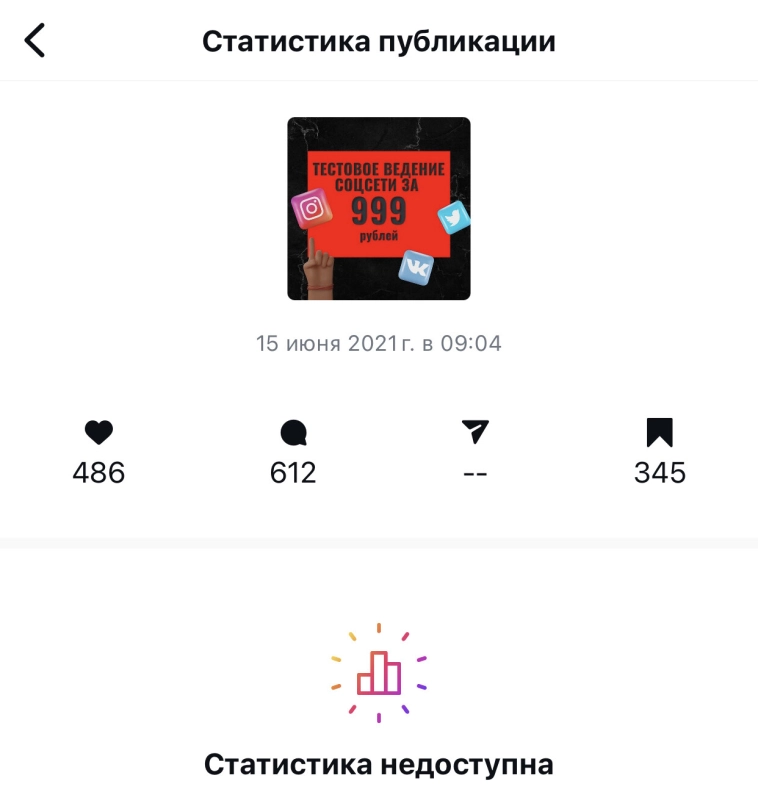Click the paper plane share icon
Viewport: 758px width, 806px height.
[x=478, y=430]
